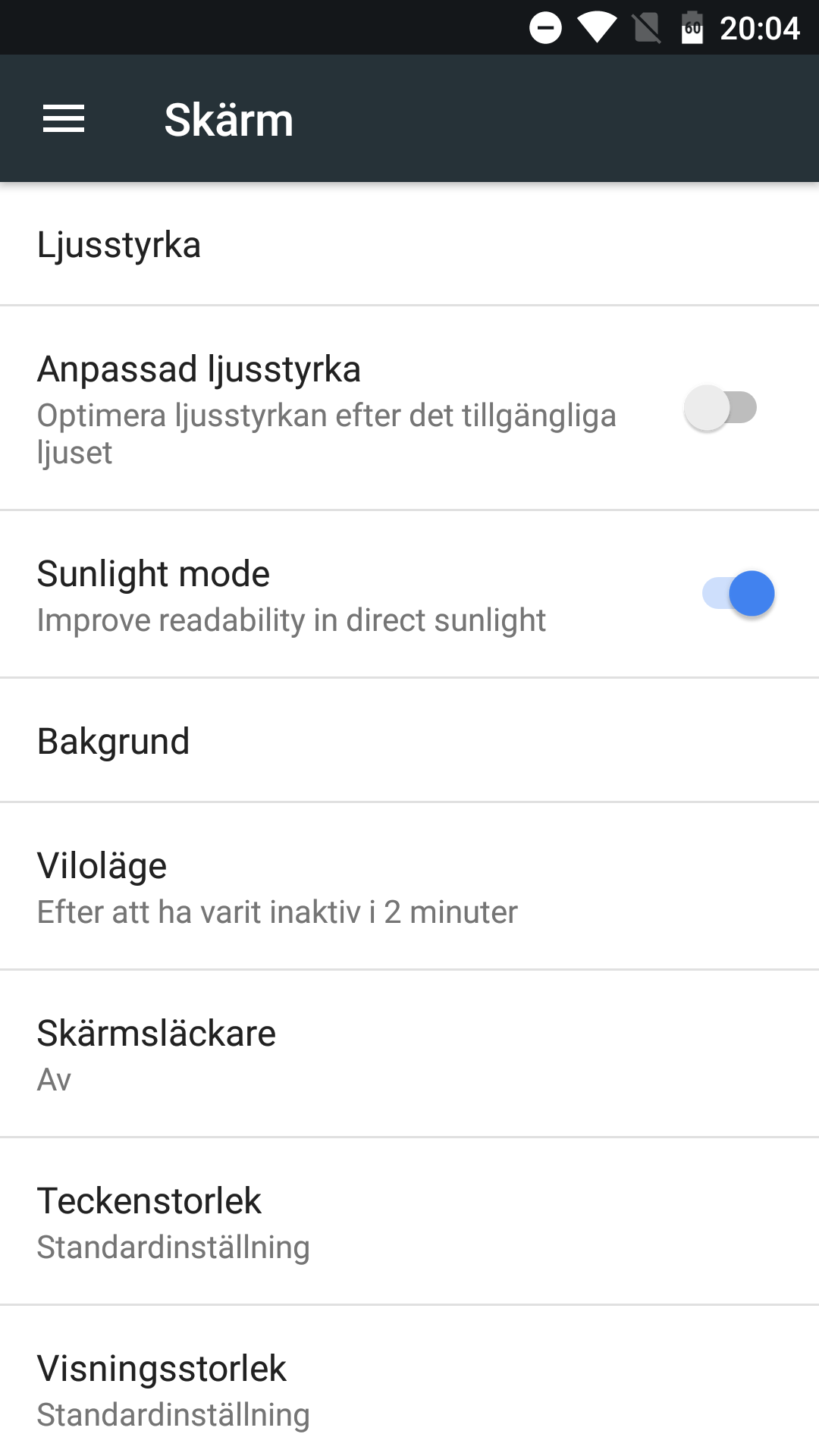Open Visningsstorlek display size setting

409,1382
